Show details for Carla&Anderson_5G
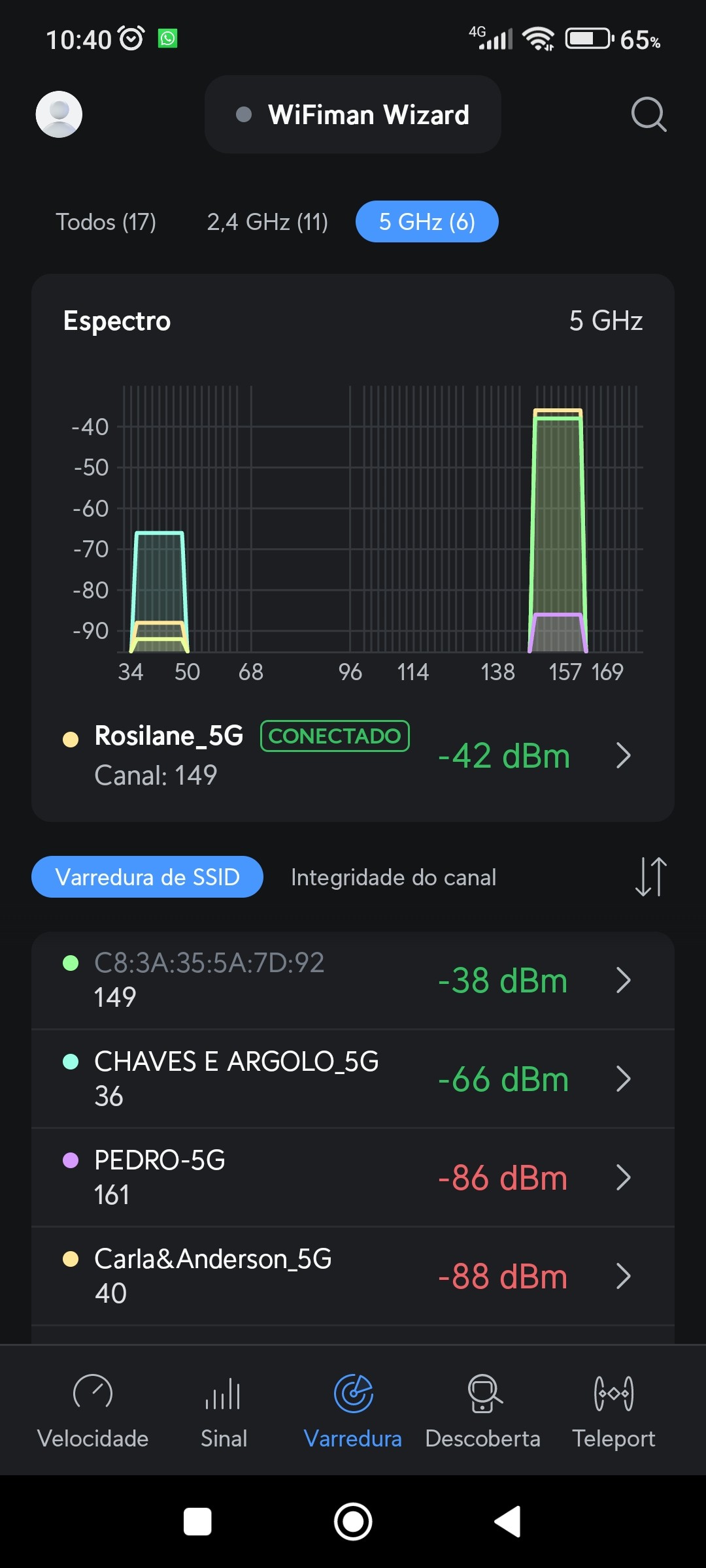This screenshot has width=706, height=1568. [x=353, y=1276]
